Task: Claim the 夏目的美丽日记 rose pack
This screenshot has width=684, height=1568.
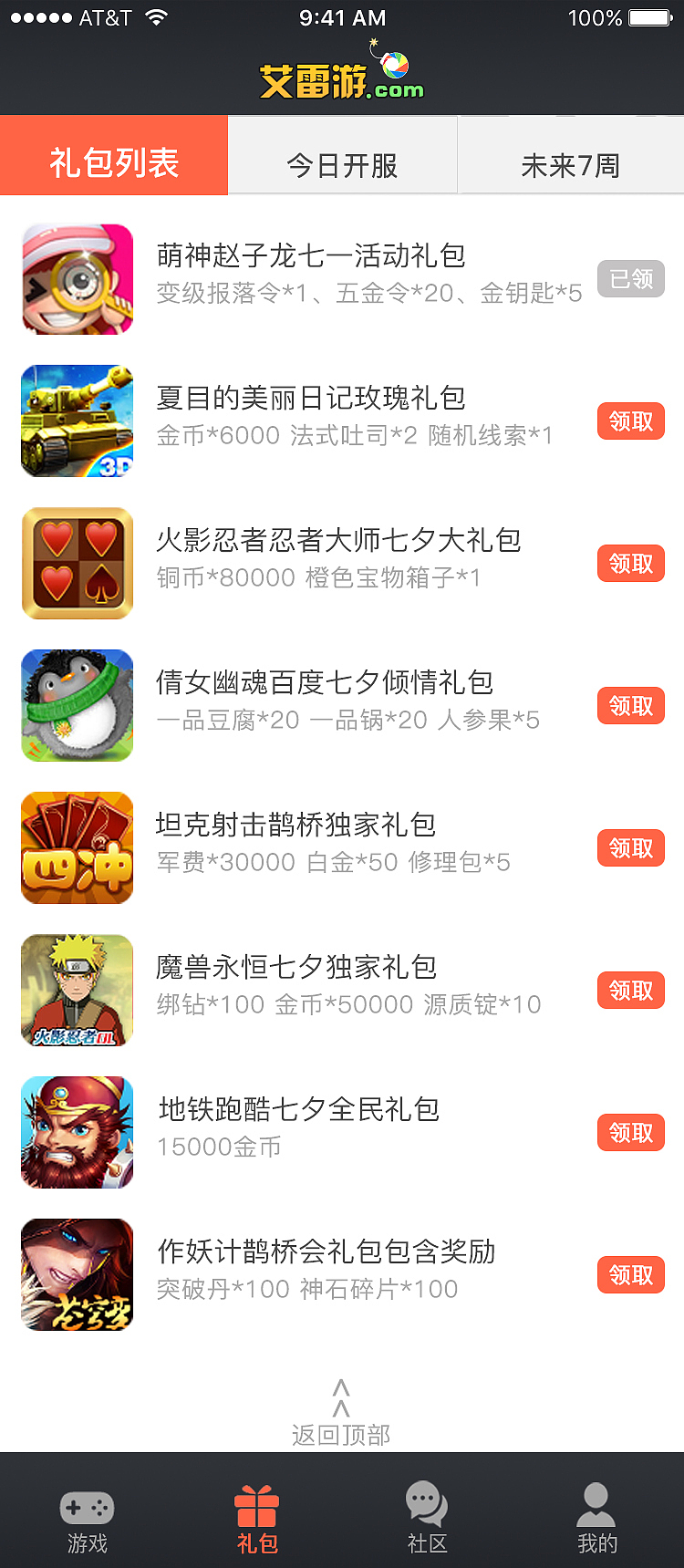Action: tap(630, 421)
